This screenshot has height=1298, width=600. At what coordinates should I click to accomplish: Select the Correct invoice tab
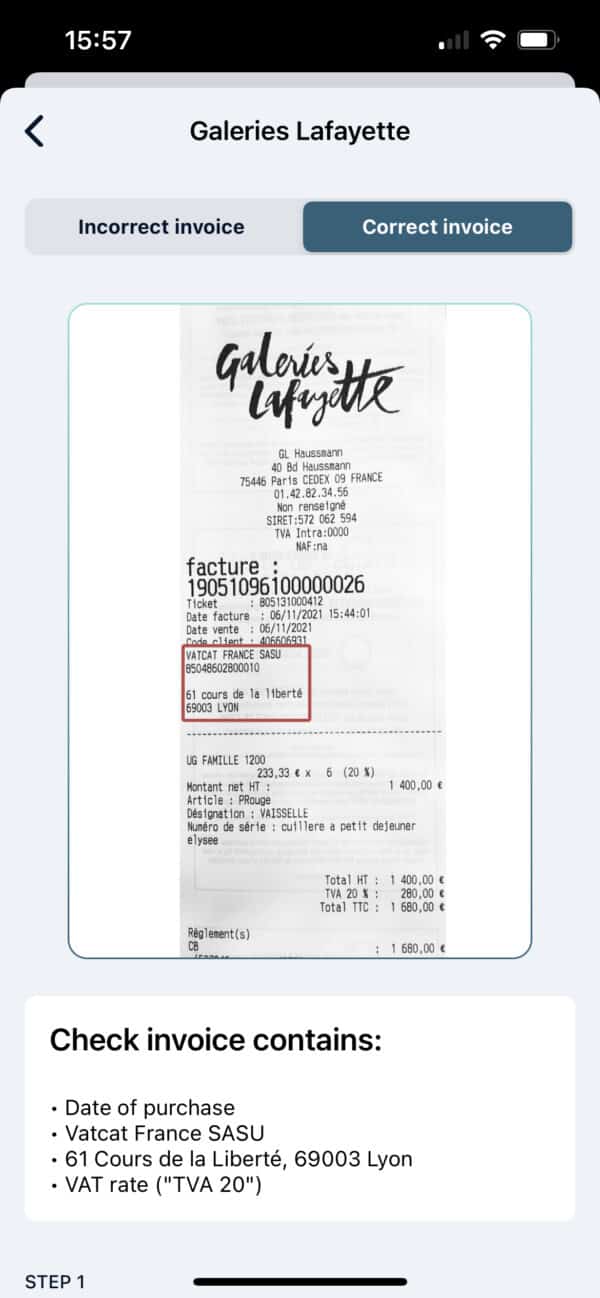tap(437, 227)
